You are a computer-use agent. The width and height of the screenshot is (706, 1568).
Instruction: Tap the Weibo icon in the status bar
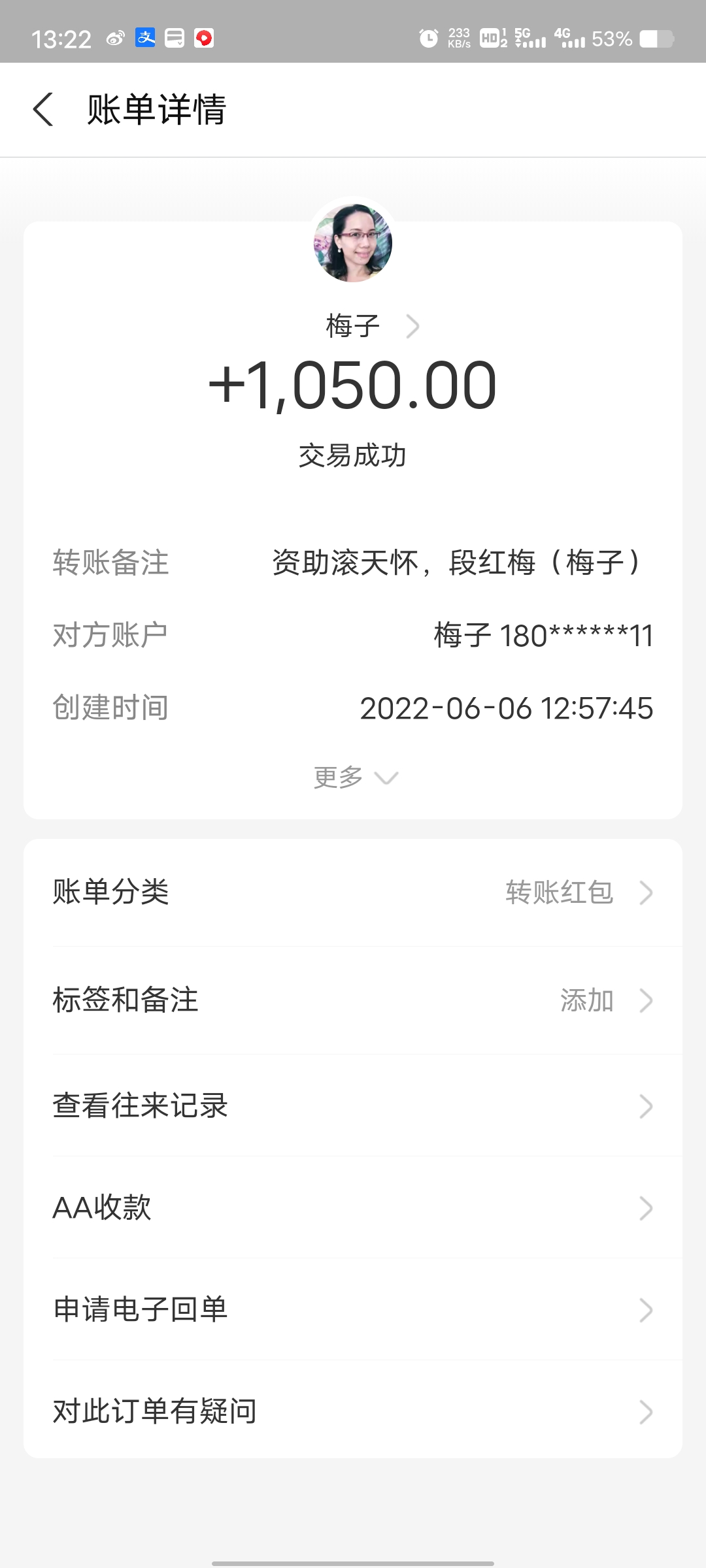click(x=115, y=39)
